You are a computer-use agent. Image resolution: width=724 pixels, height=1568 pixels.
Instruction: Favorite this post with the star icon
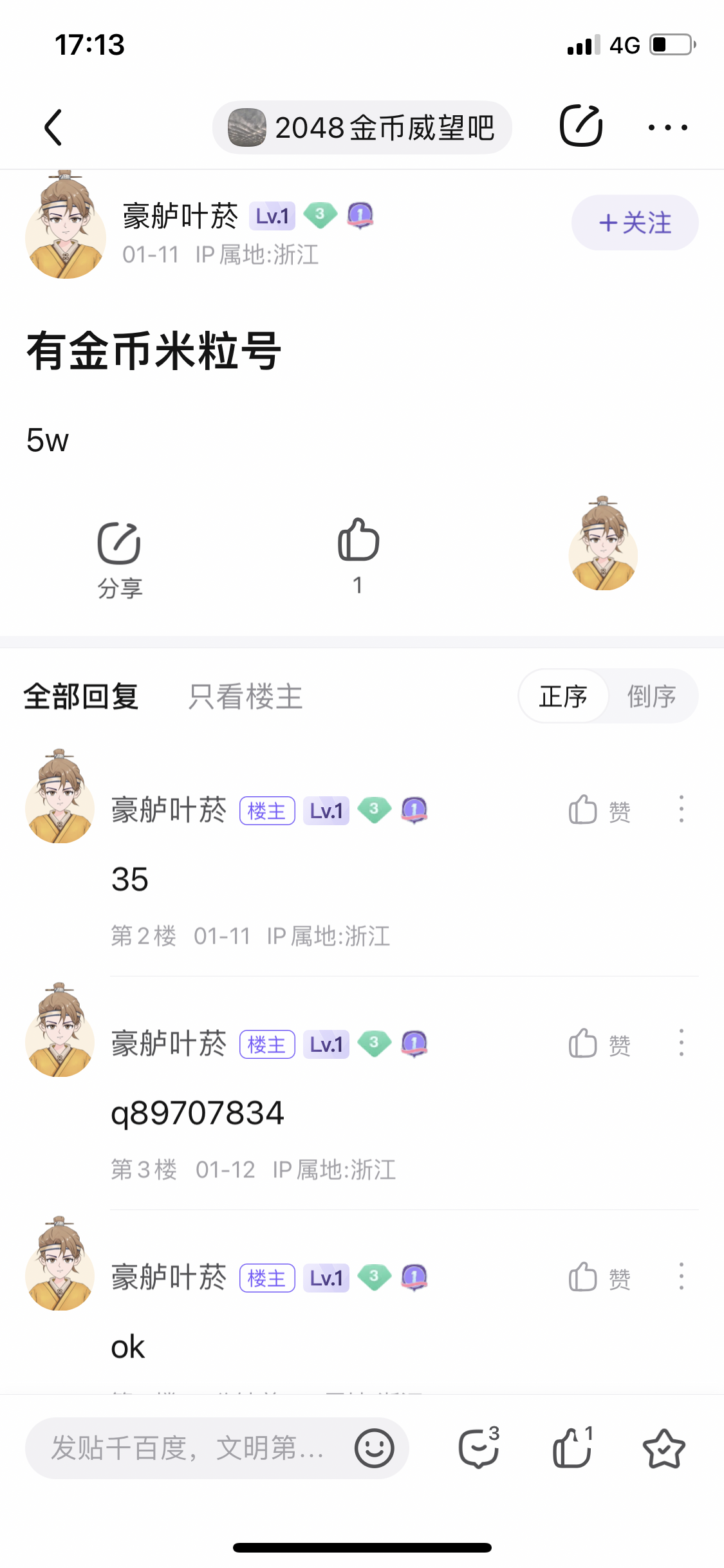(664, 1448)
